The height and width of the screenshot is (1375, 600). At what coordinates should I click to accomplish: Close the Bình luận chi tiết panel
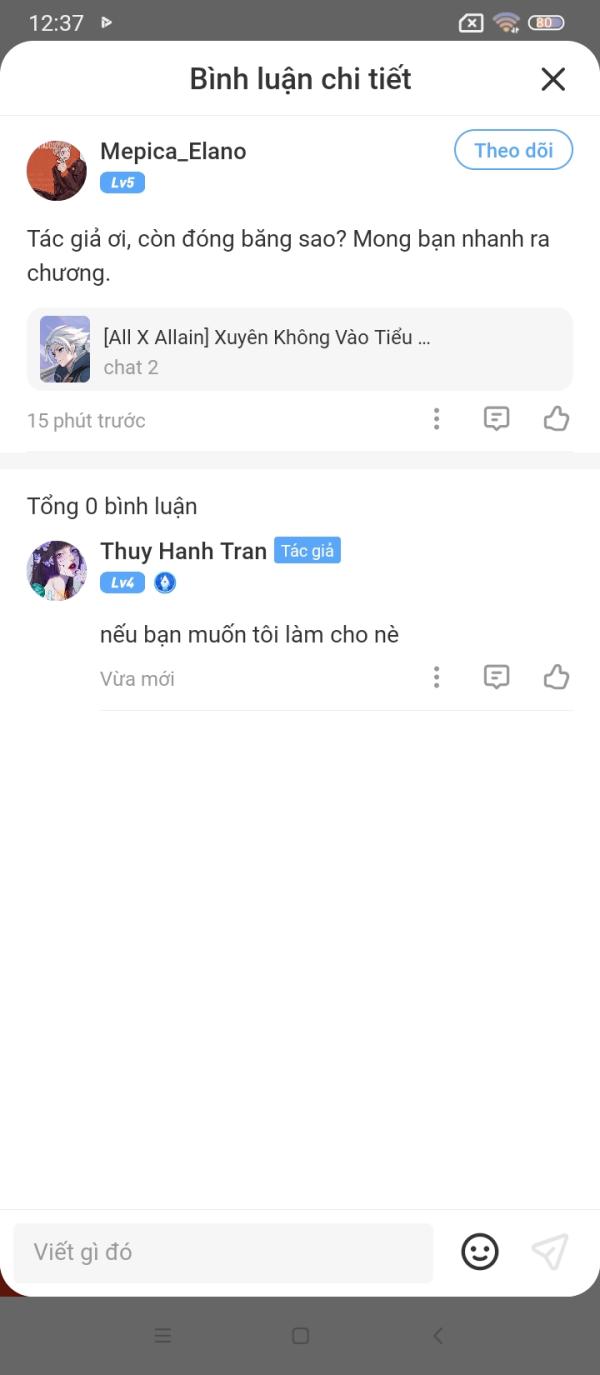pyautogui.click(x=553, y=79)
